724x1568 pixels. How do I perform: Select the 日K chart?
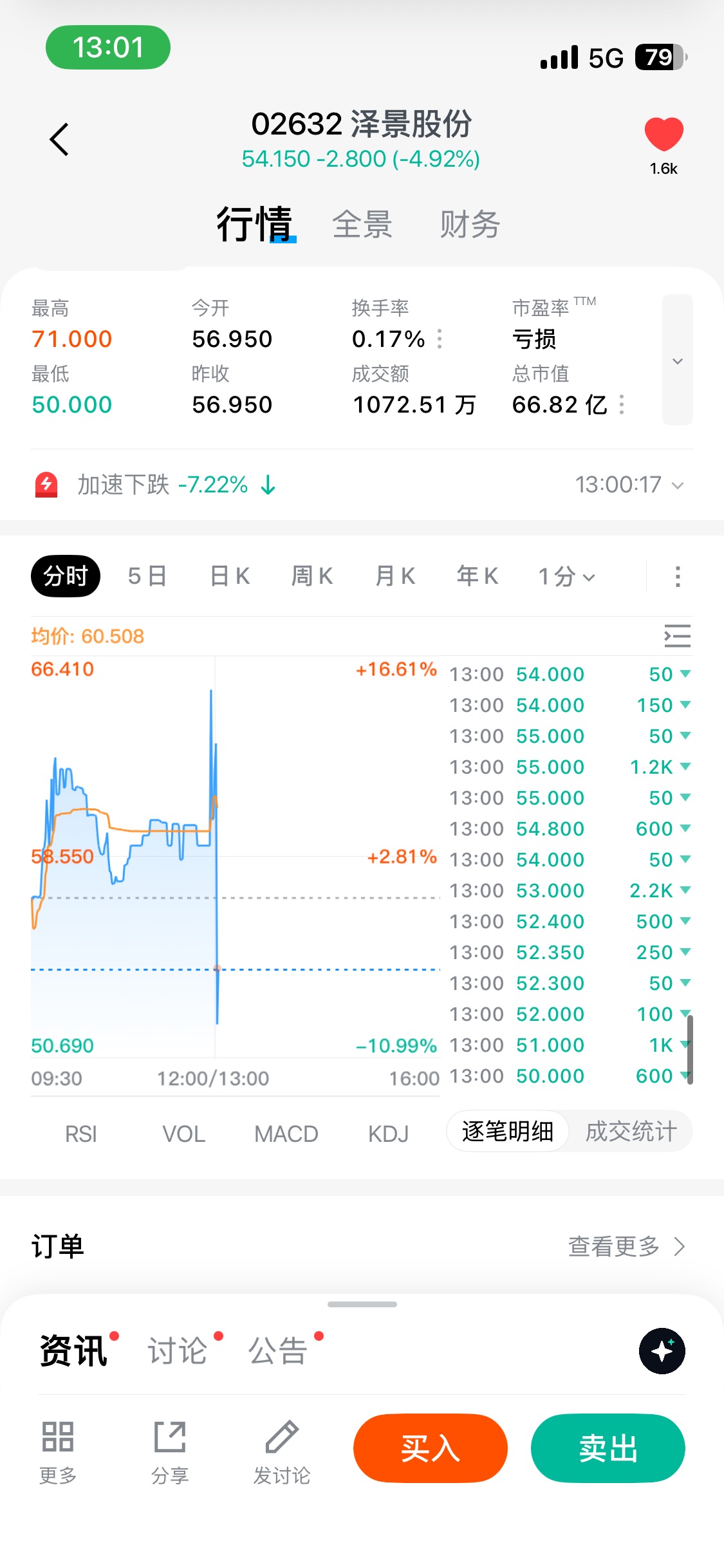230,576
